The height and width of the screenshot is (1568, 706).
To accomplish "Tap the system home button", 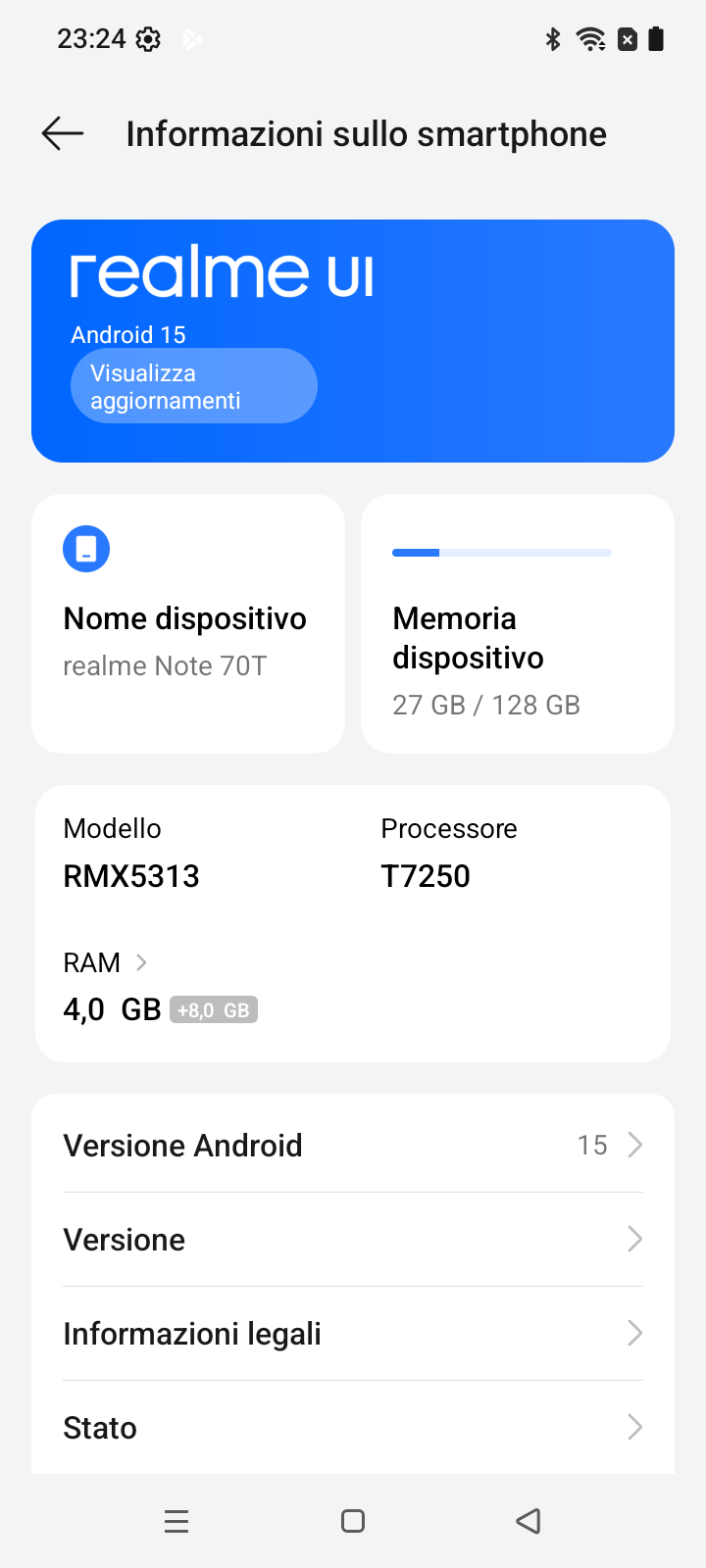I will coord(353,1521).
